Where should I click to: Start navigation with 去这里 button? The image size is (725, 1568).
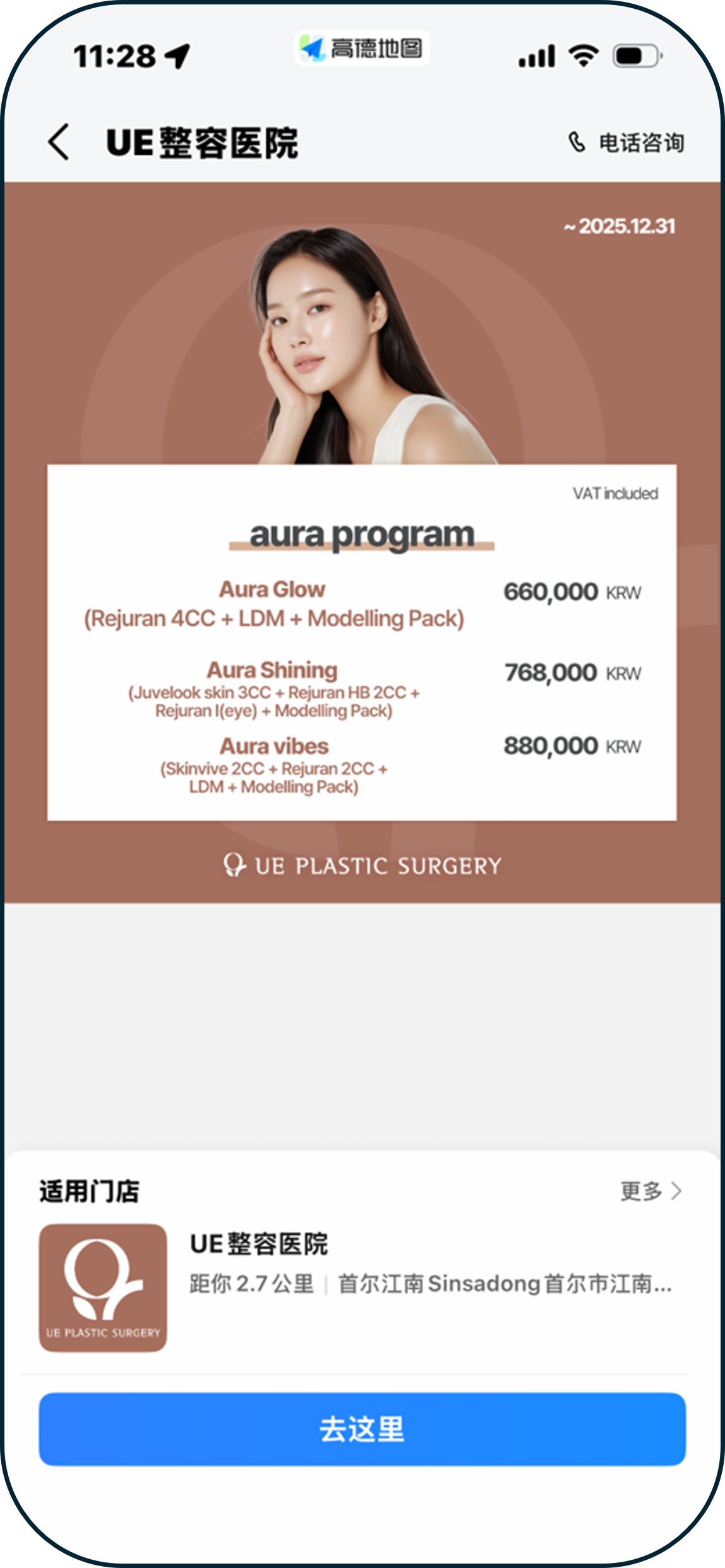coord(362,1429)
